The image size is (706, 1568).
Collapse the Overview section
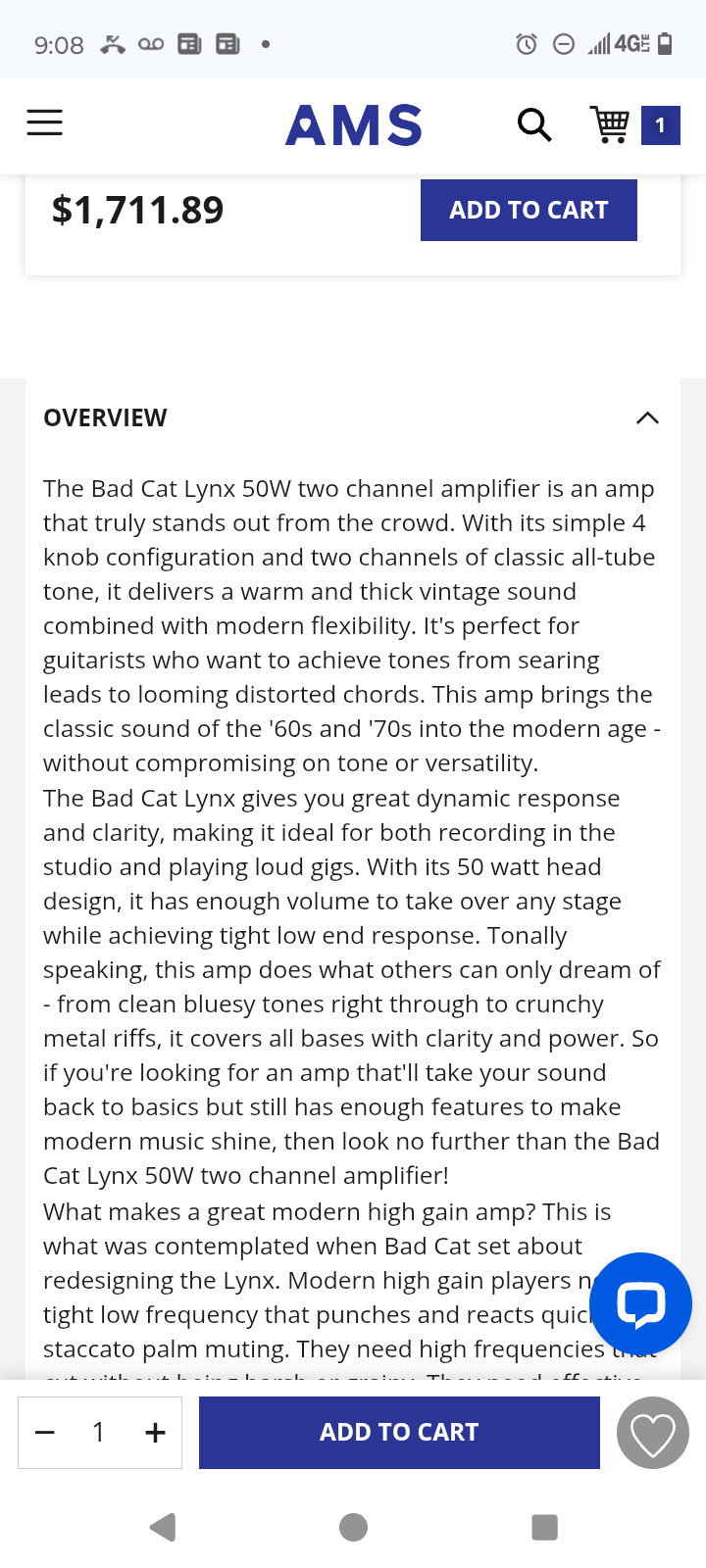647,418
